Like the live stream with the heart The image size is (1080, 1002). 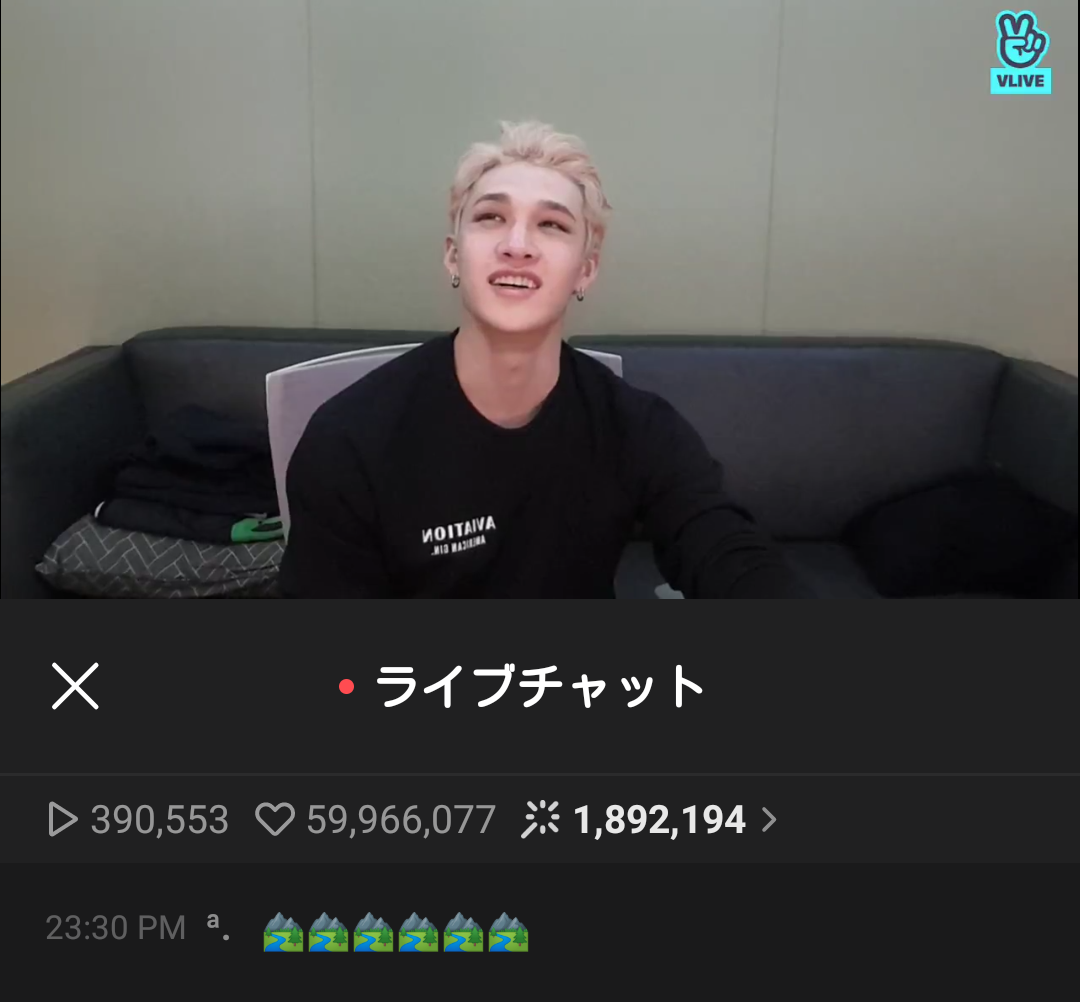[274, 821]
